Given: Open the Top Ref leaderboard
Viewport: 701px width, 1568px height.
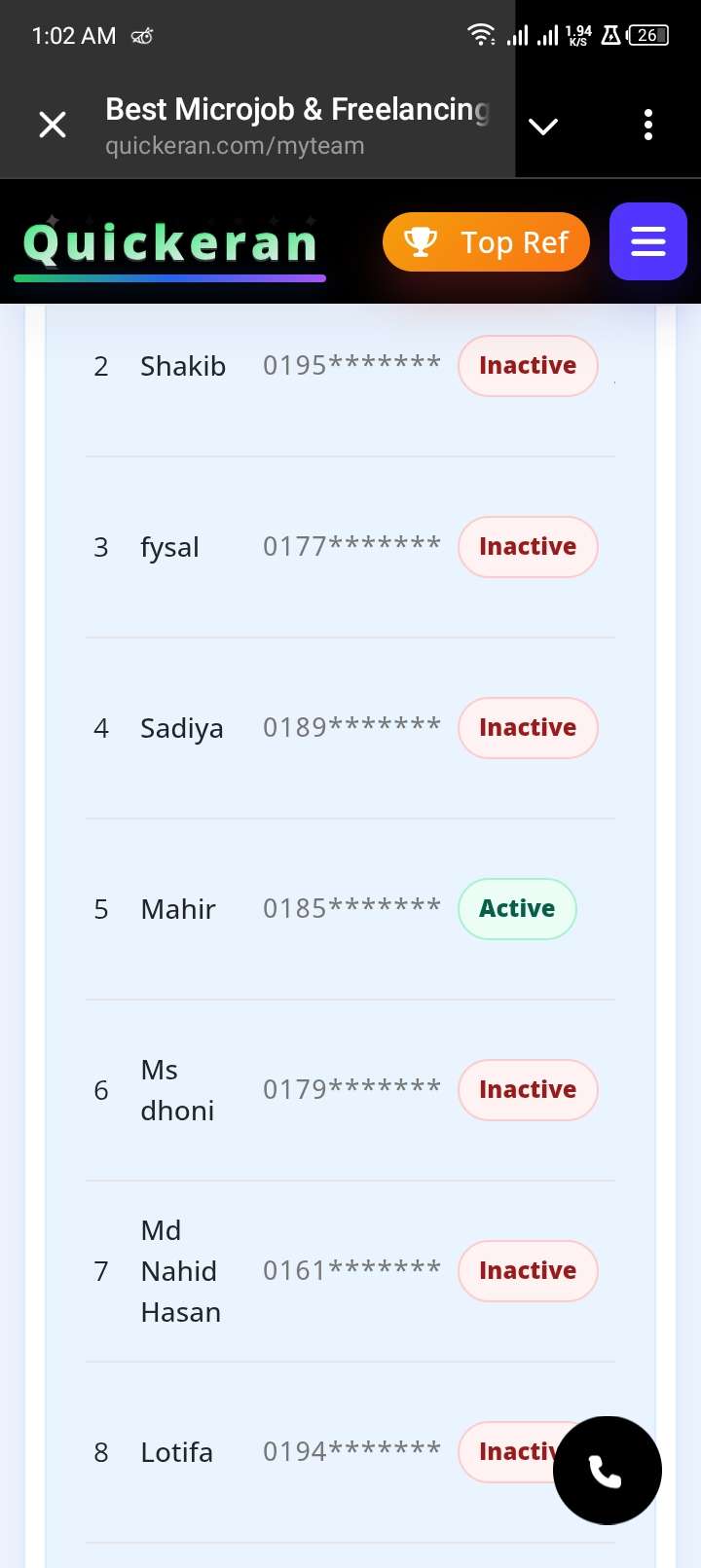Looking at the screenshot, I should 486,242.
